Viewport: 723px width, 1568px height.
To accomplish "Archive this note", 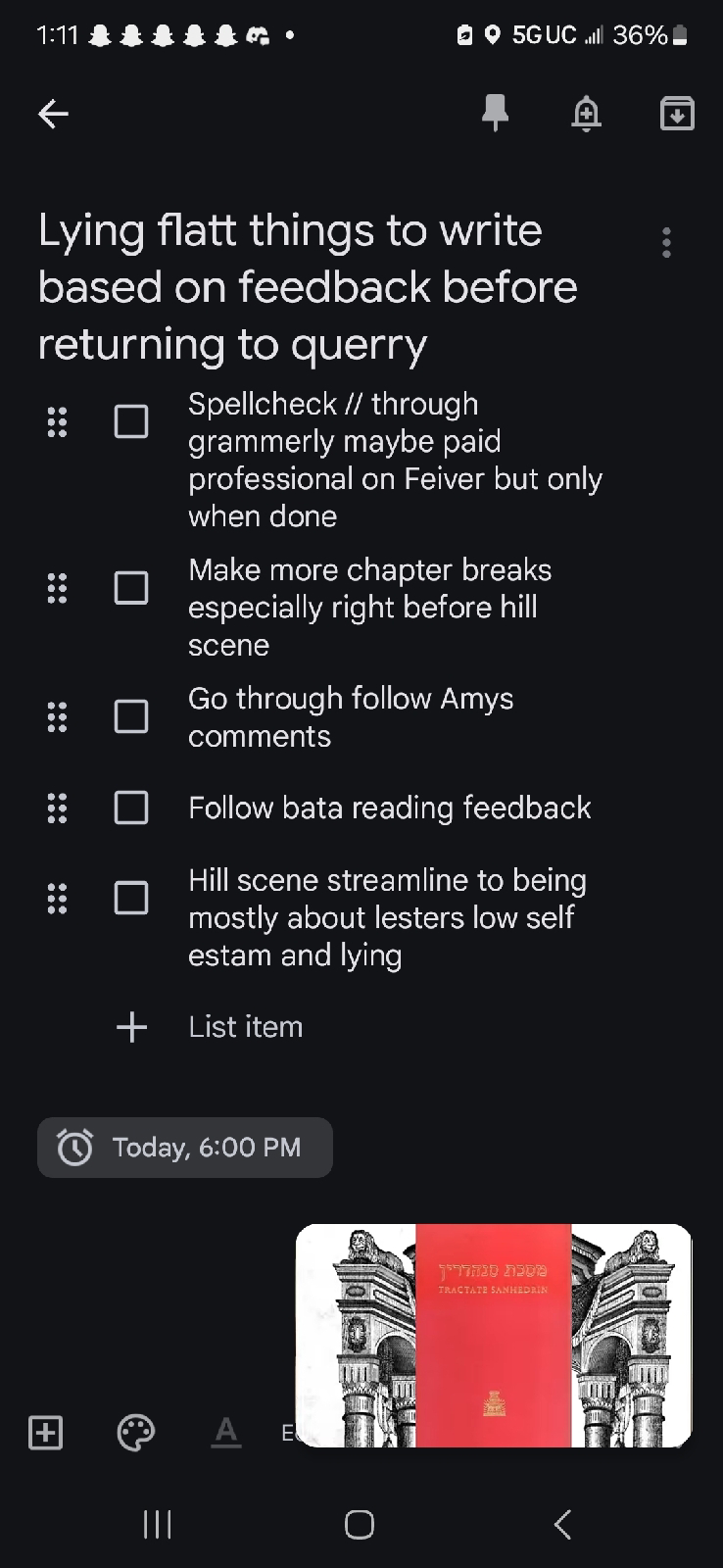I will (677, 114).
